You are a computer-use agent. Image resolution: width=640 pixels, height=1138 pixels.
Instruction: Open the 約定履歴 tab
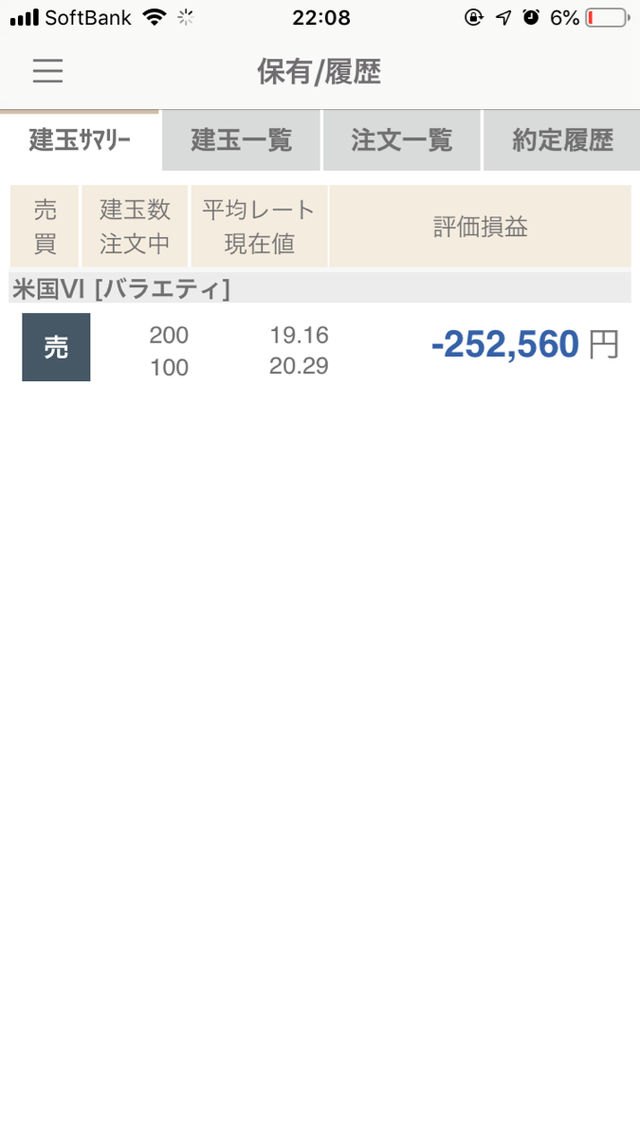[x=562, y=141]
